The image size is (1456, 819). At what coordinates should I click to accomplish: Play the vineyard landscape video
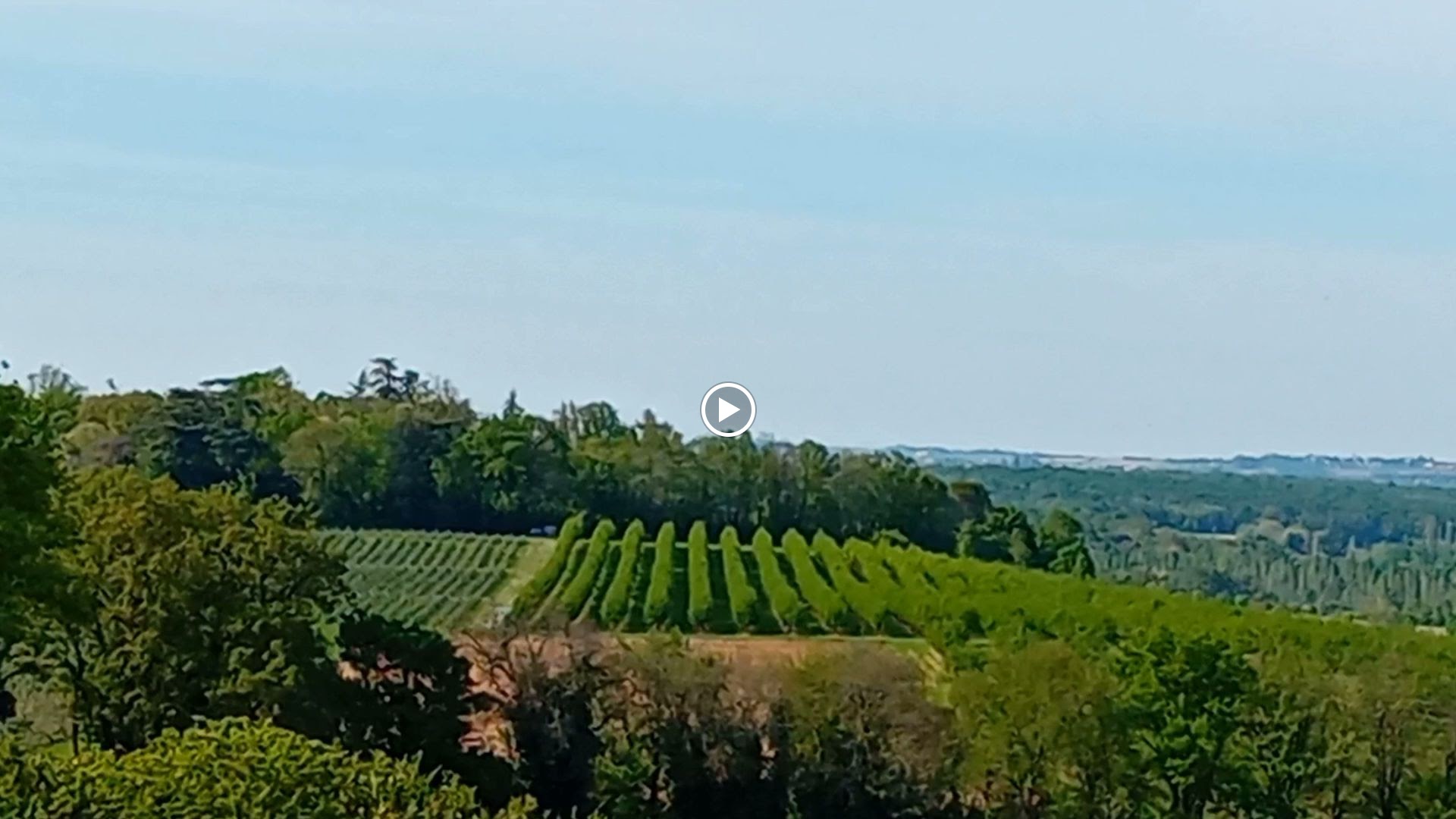727,409
